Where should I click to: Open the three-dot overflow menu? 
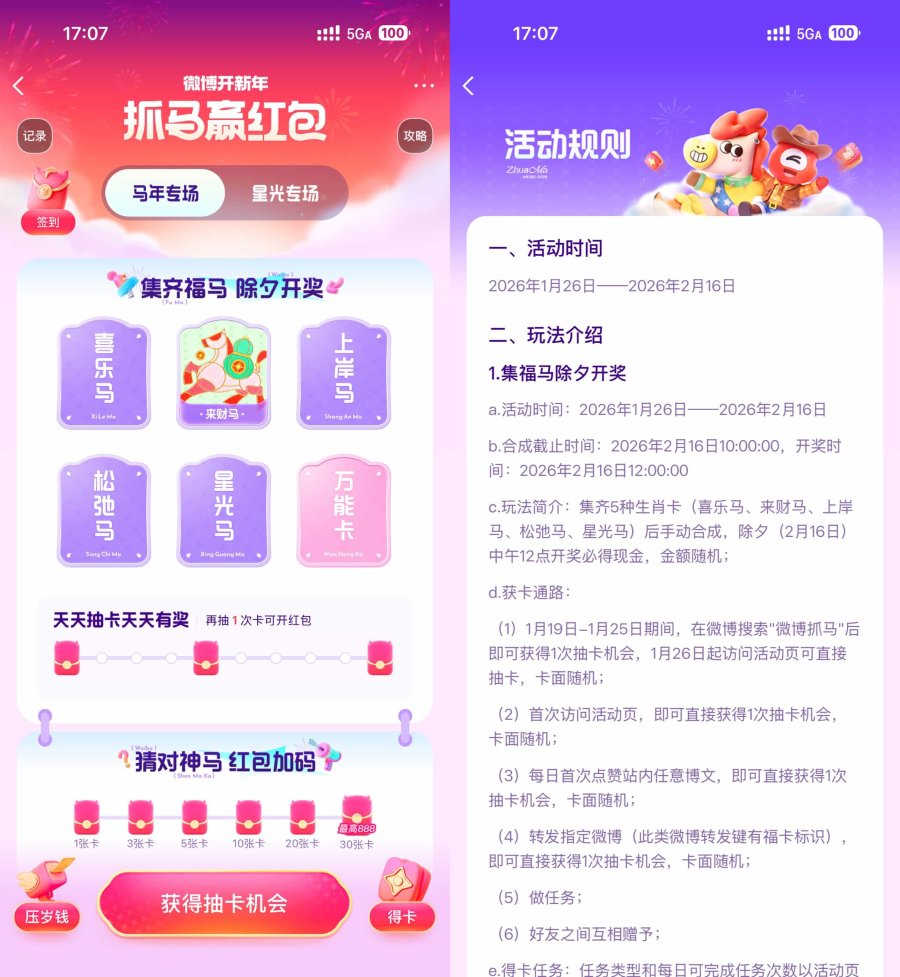tap(424, 86)
